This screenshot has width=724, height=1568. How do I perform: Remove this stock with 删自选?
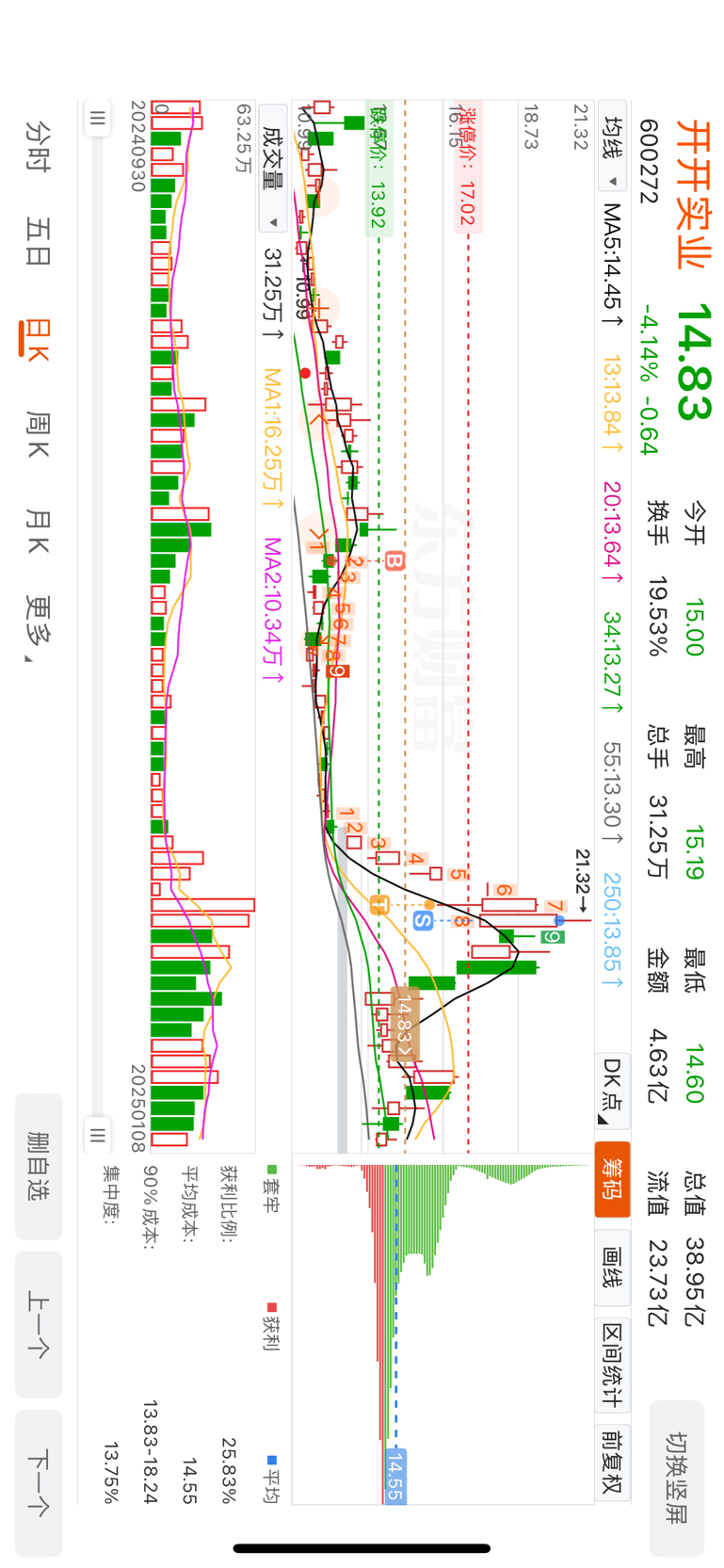[x=39, y=1166]
